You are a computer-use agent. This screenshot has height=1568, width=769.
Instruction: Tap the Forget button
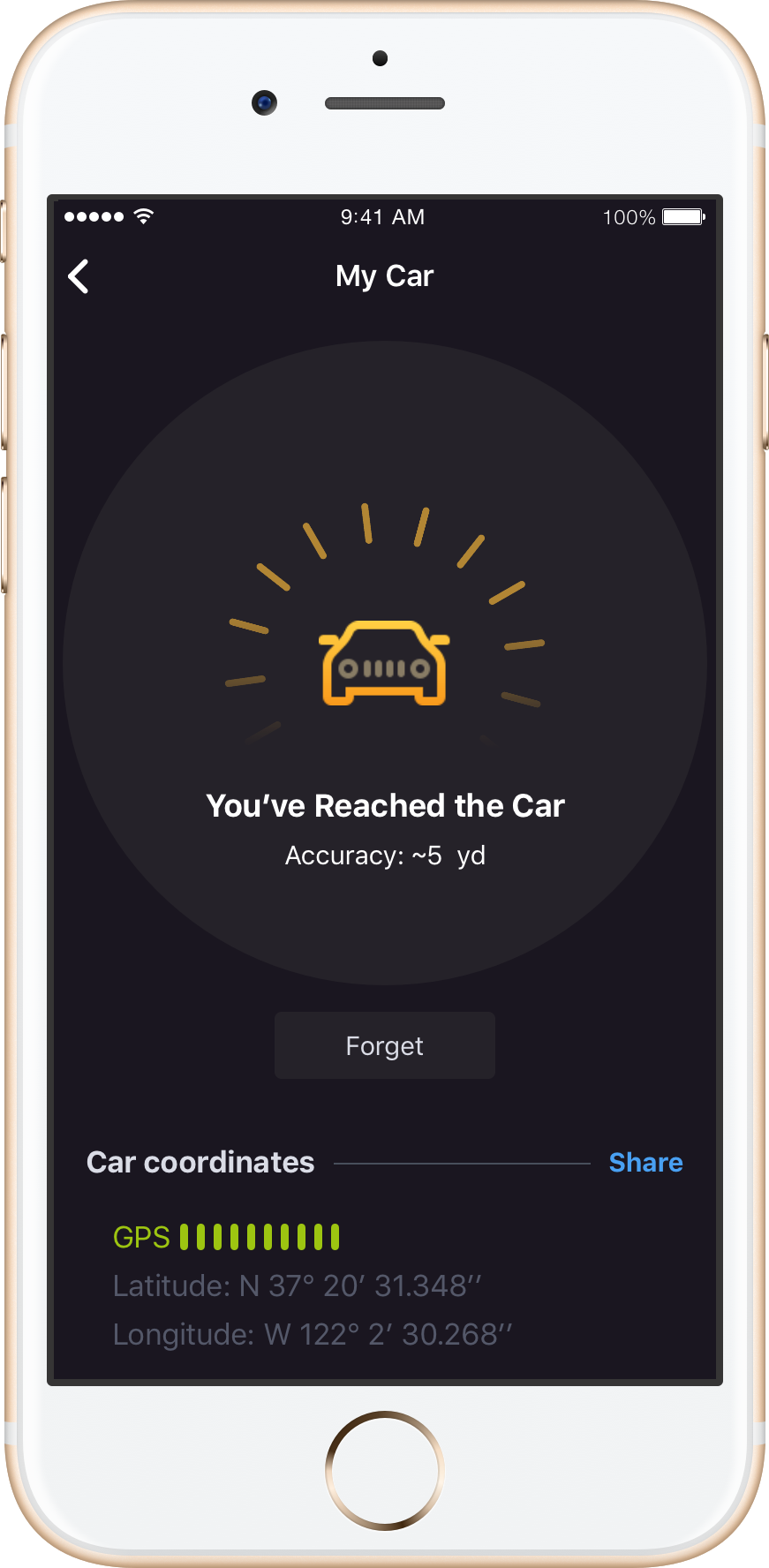point(384,1045)
